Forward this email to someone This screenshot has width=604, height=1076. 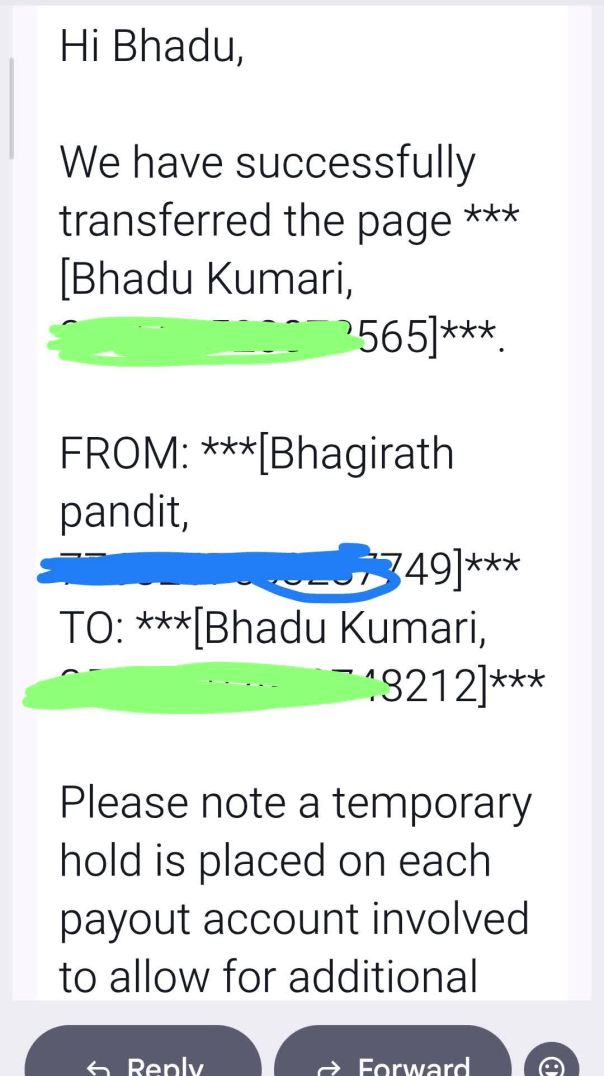[392, 1058]
